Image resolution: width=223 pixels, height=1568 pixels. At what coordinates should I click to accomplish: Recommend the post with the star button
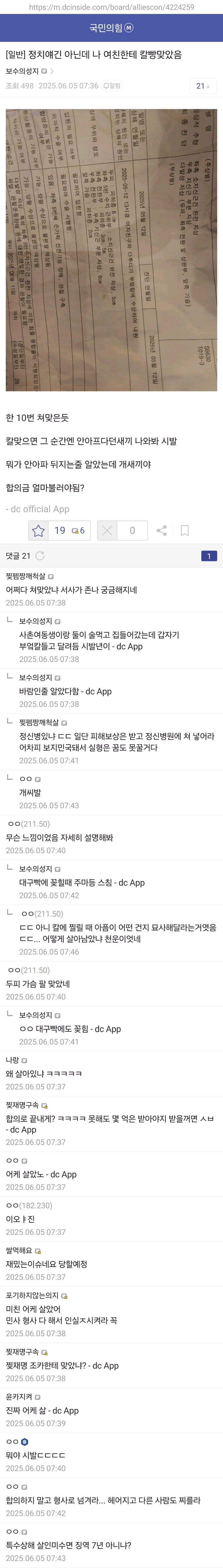click(x=39, y=530)
